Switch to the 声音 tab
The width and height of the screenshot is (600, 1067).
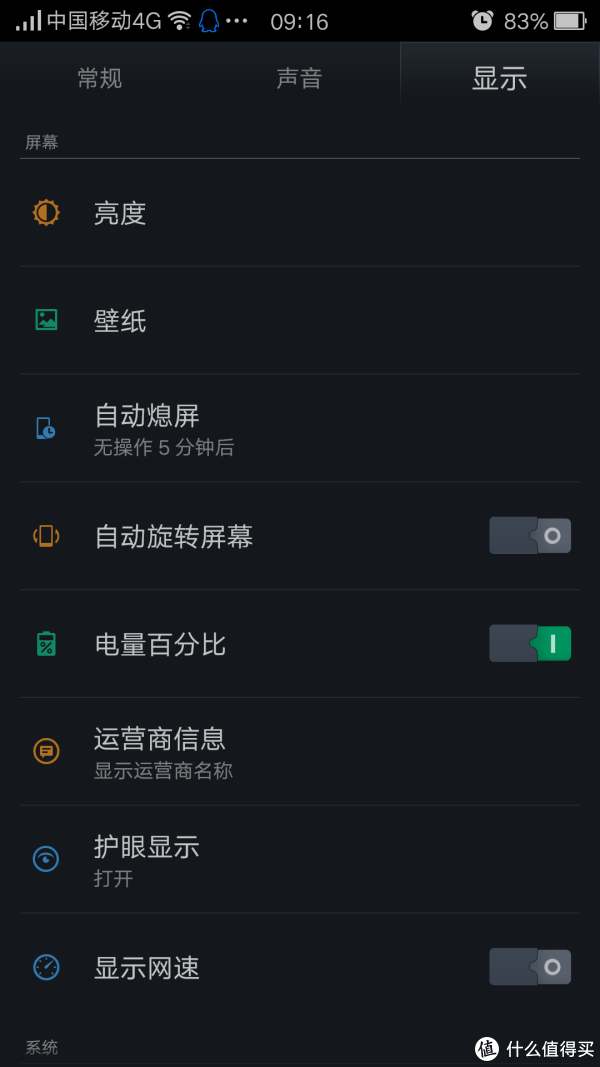[299, 78]
